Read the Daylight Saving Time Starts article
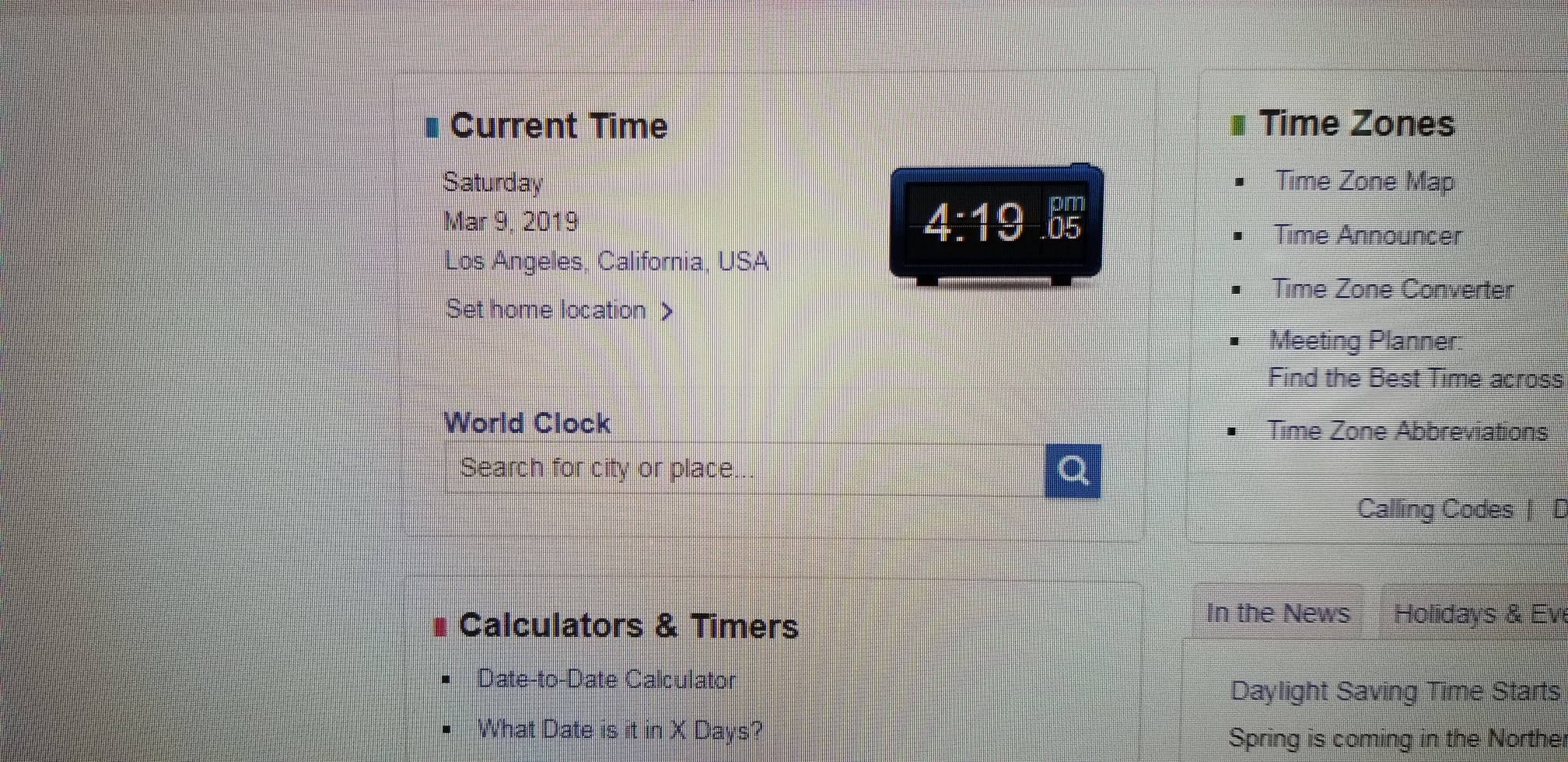Viewport: 1568px width, 762px height. coord(1394,691)
